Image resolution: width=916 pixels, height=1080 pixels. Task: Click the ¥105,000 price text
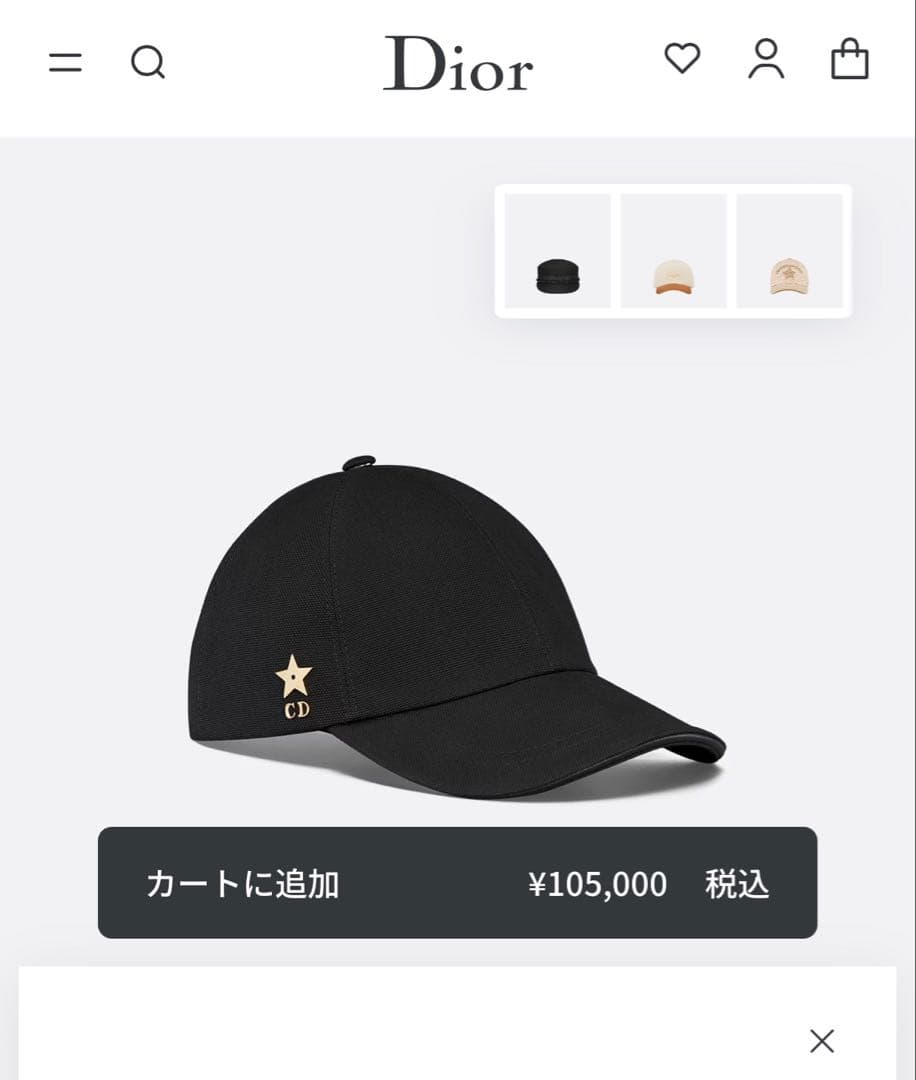point(597,883)
